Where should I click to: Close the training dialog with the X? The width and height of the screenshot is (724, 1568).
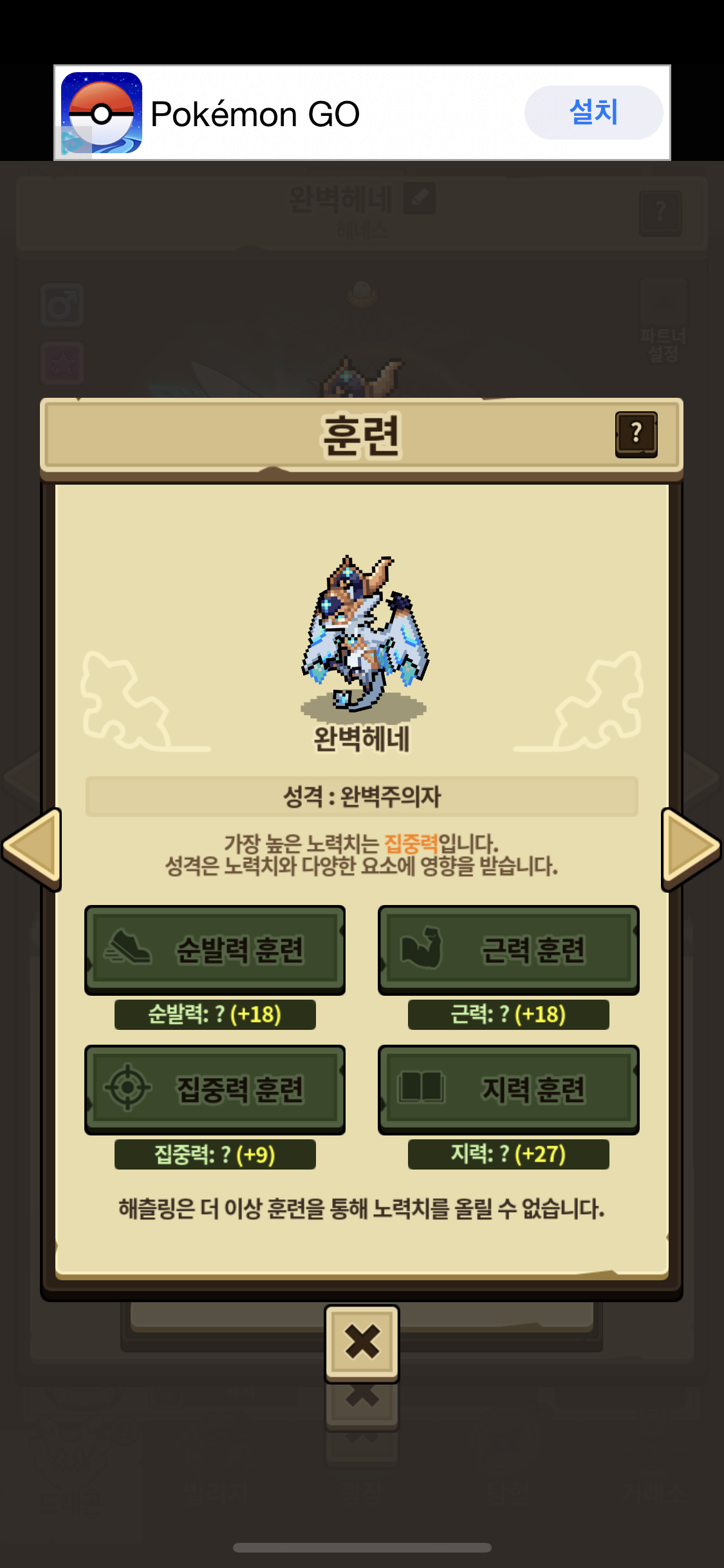pos(362,1344)
